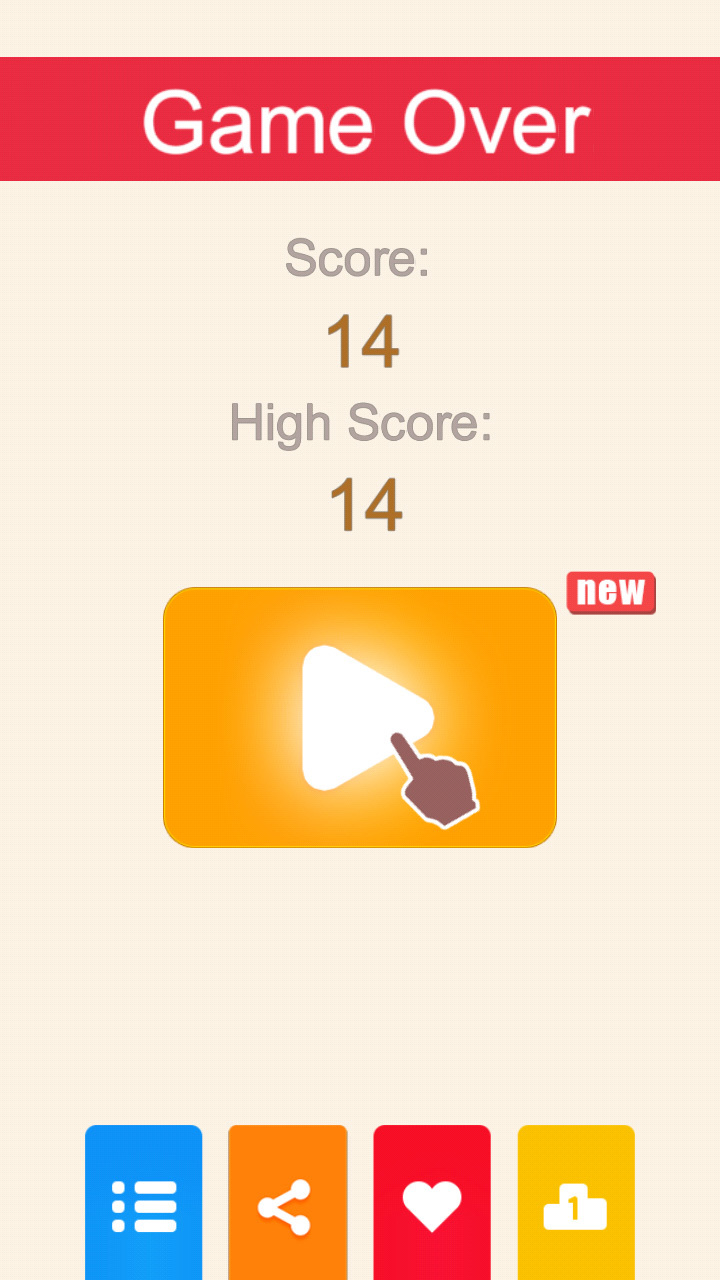Tap the red new badge
Viewport: 720px width, 1280px height.
tap(611, 592)
